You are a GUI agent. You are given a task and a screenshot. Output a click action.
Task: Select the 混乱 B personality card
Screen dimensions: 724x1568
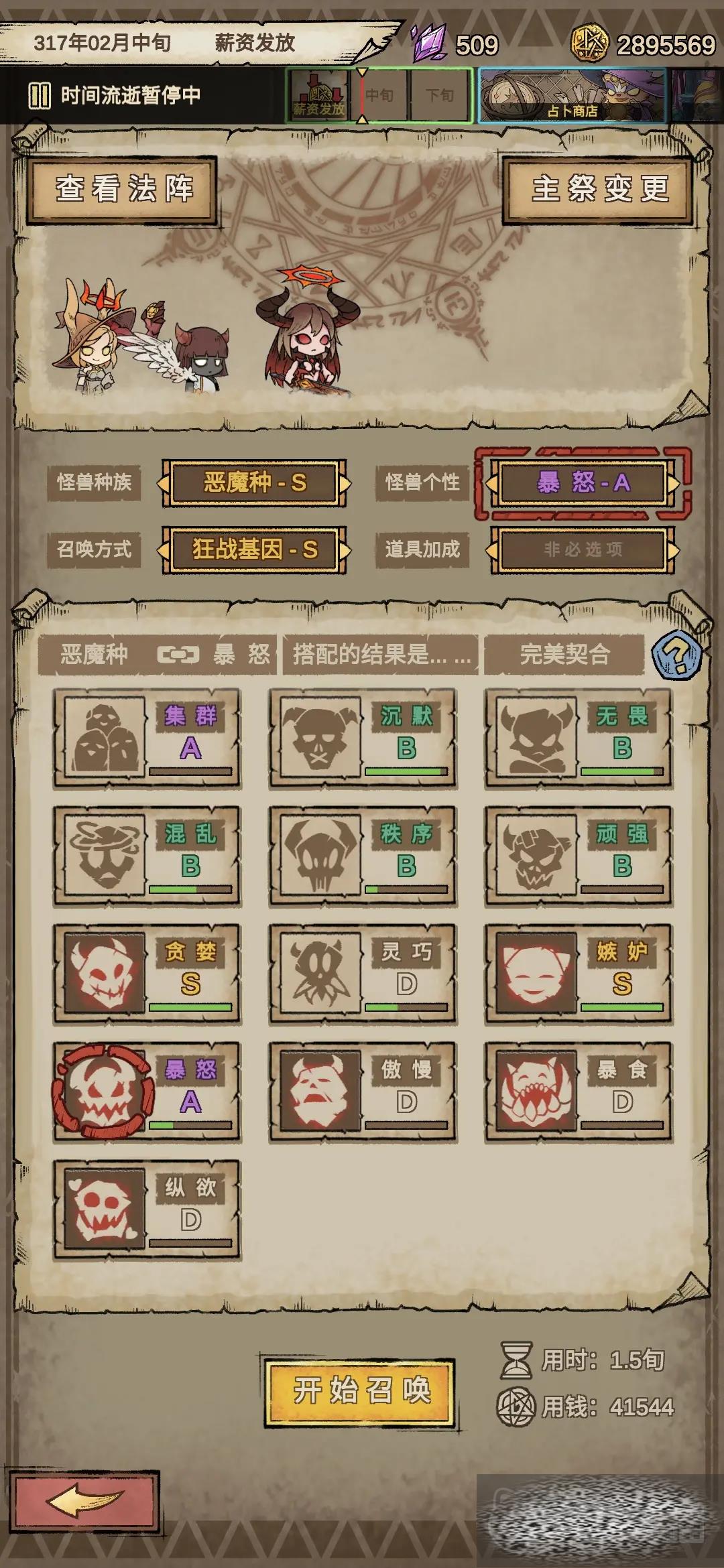pyautogui.click(x=147, y=856)
